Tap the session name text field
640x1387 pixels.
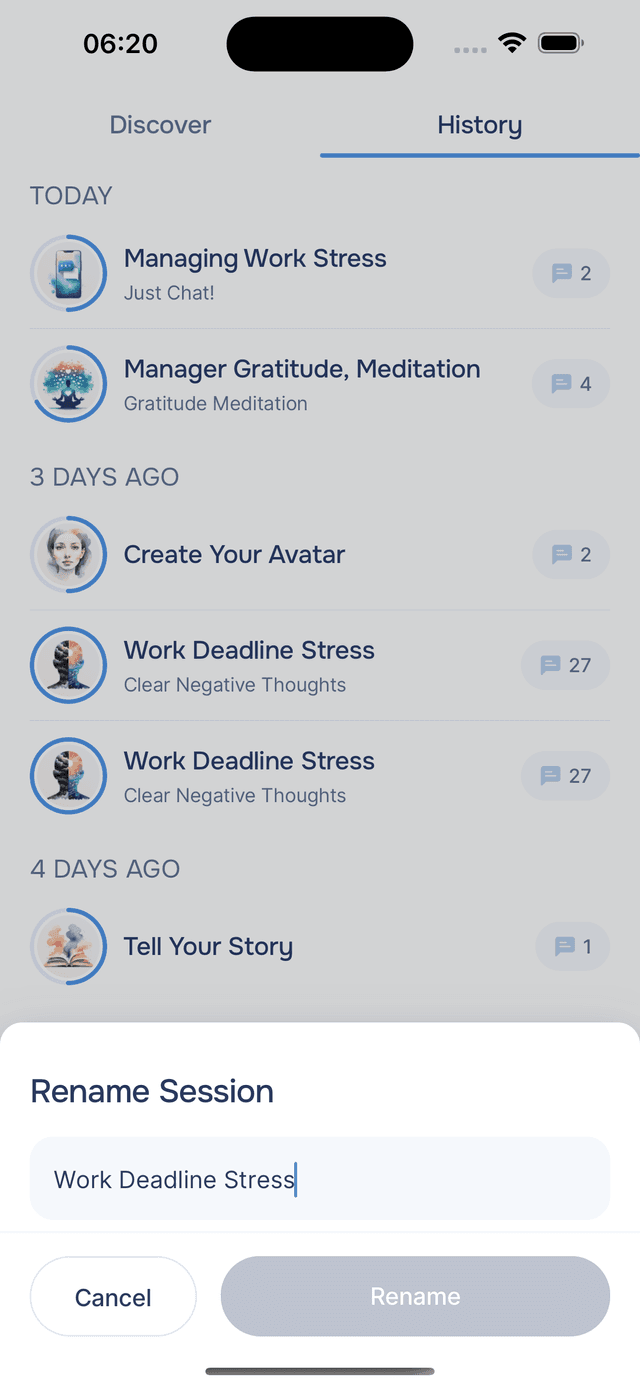coord(320,1179)
